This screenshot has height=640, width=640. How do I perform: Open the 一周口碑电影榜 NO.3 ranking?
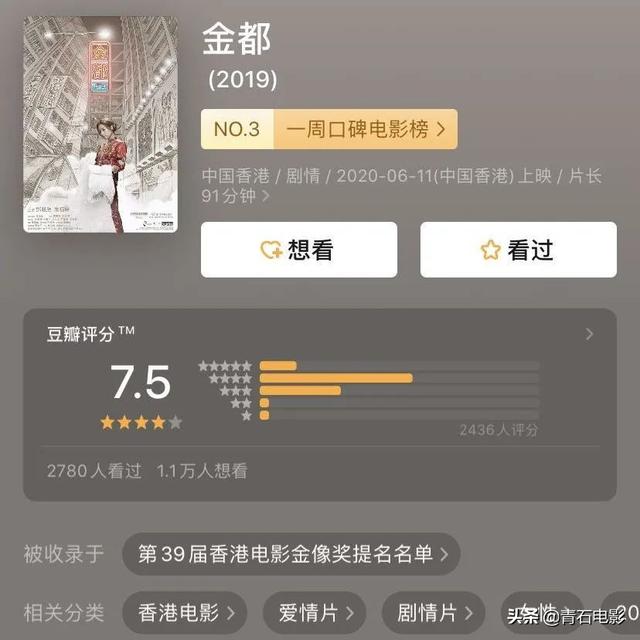click(329, 130)
